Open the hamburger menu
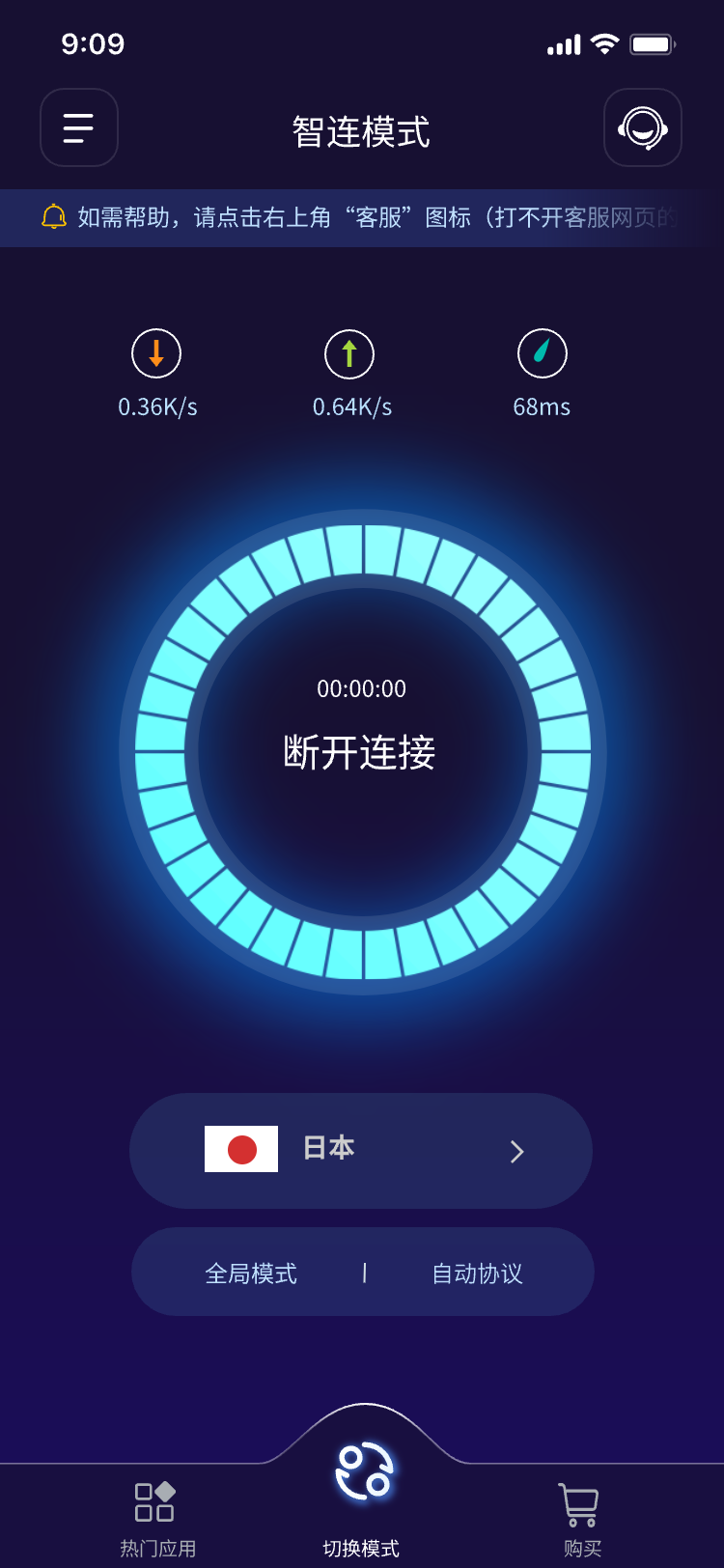Screen dimensions: 724x1568 79,128
